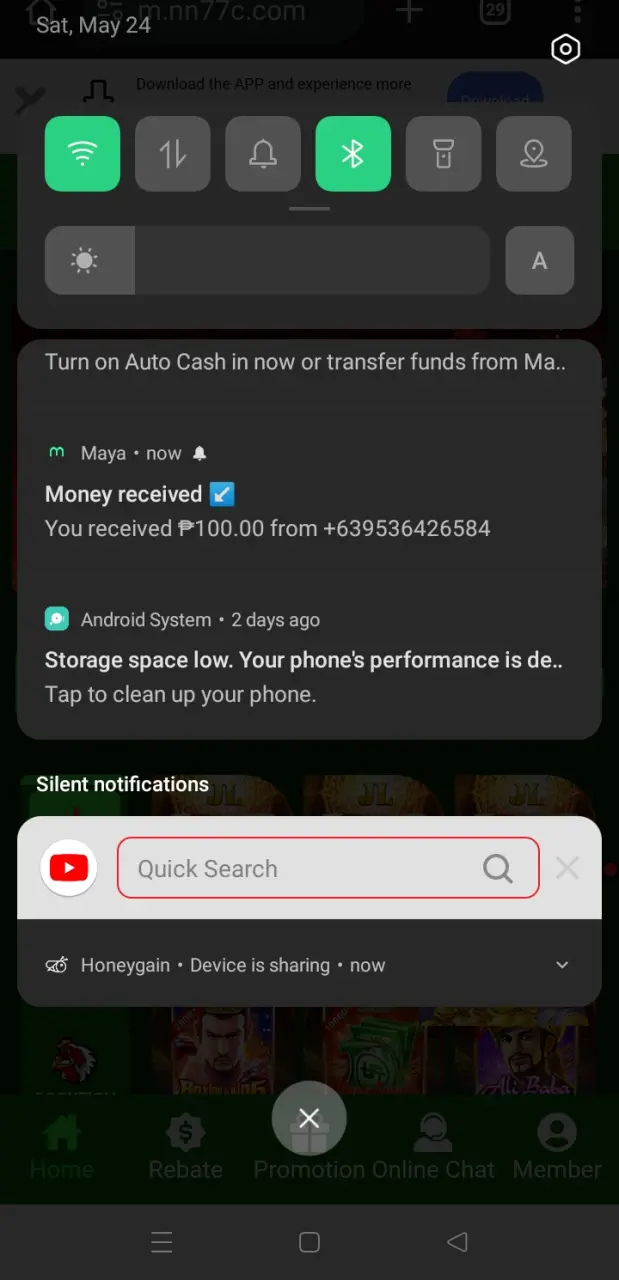The width and height of the screenshot is (619, 1280).
Task: Toggle auto brightness A button
Action: pos(539,261)
